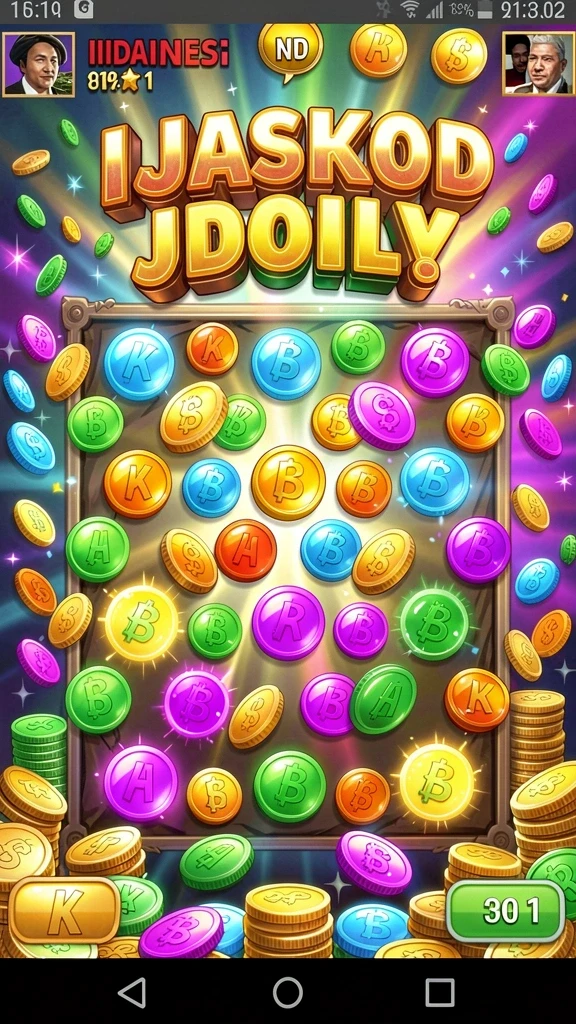Tap the green 301 button
This screenshot has height=1024, width=576.
(506, 910)
